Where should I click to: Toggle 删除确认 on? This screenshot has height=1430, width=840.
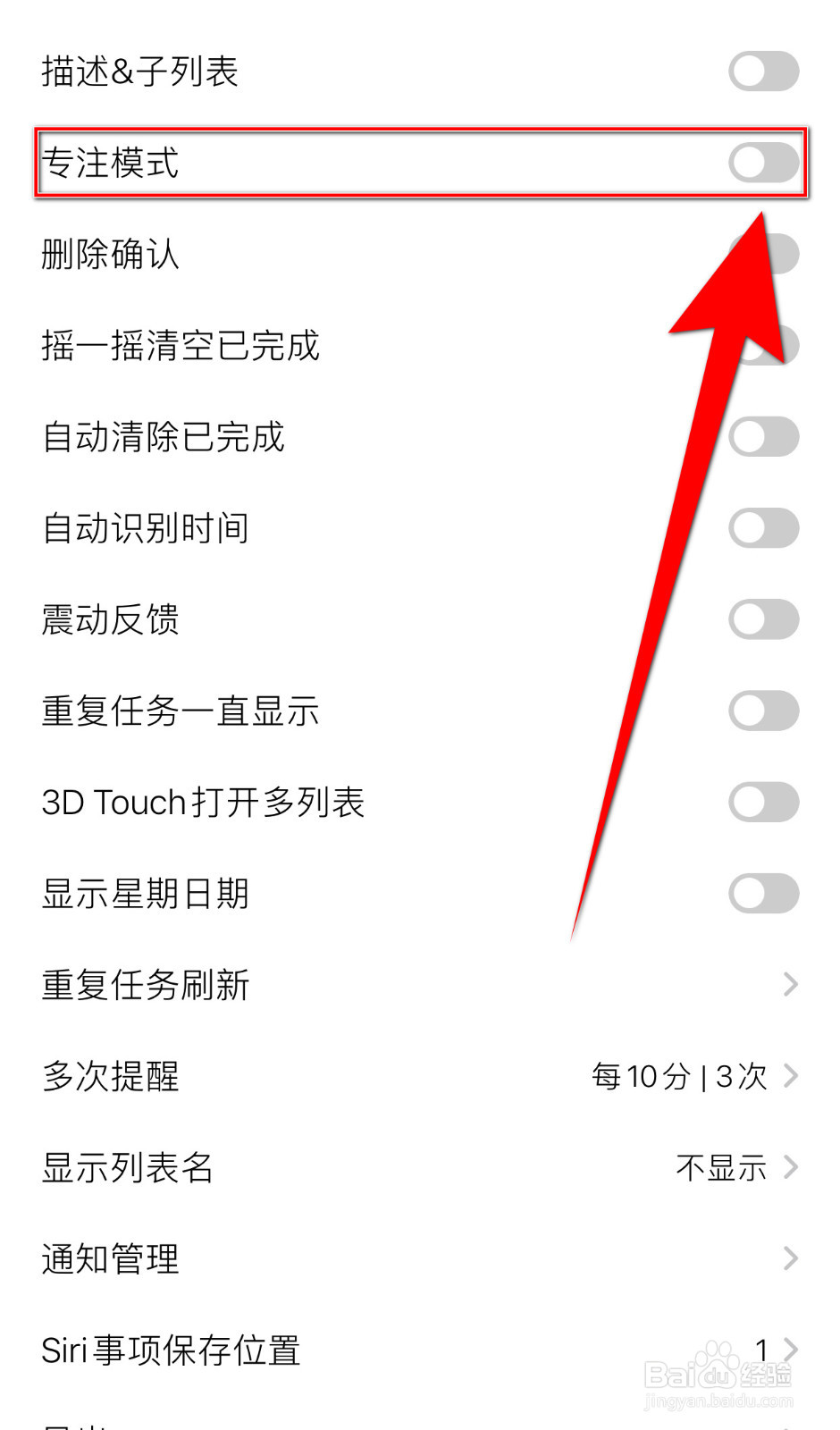pyautogui.click(x=762, y=253)
